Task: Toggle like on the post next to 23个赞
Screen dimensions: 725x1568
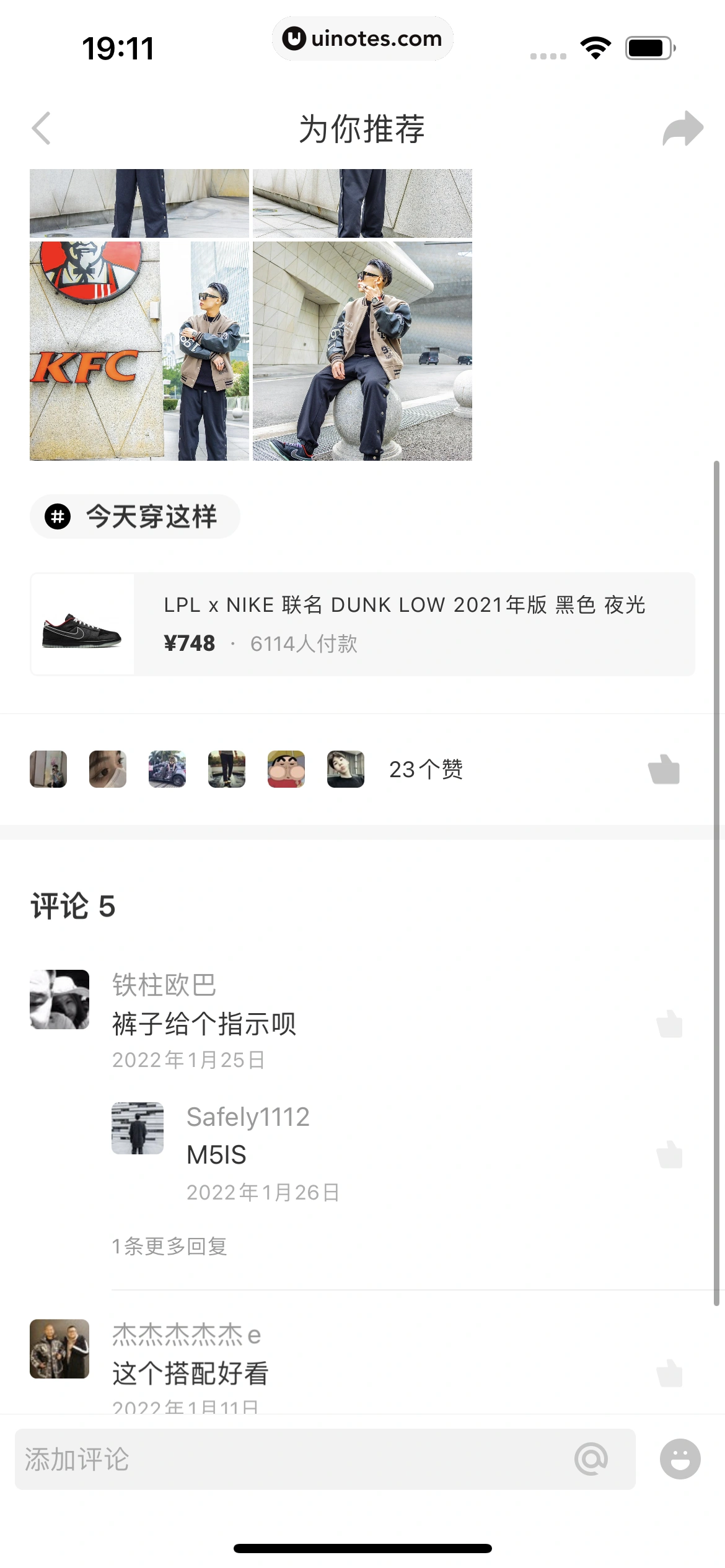Action: 665,769
